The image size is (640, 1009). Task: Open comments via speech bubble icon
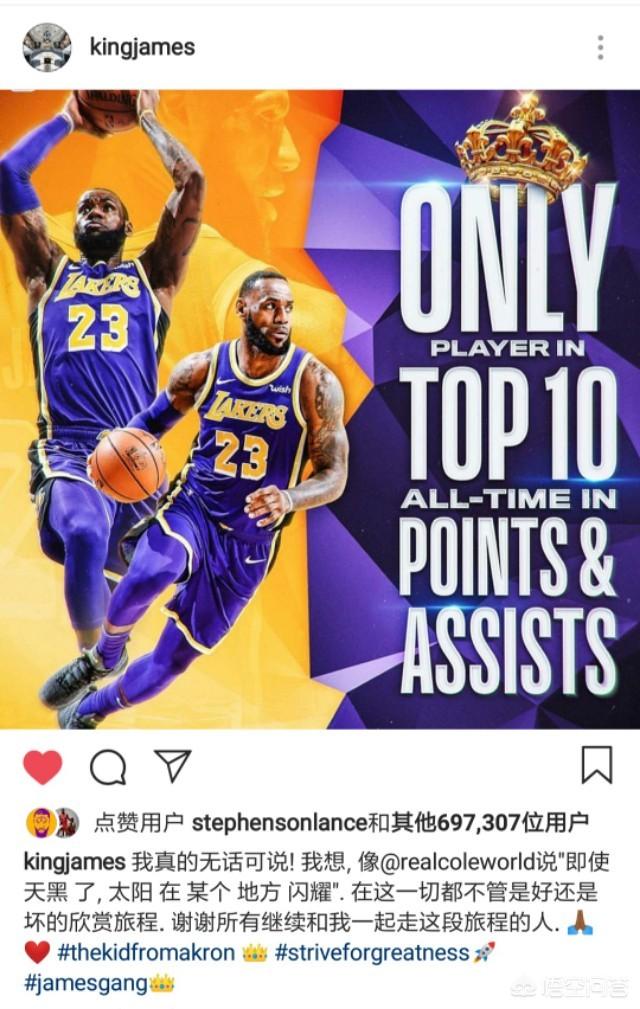click(108, 767)
